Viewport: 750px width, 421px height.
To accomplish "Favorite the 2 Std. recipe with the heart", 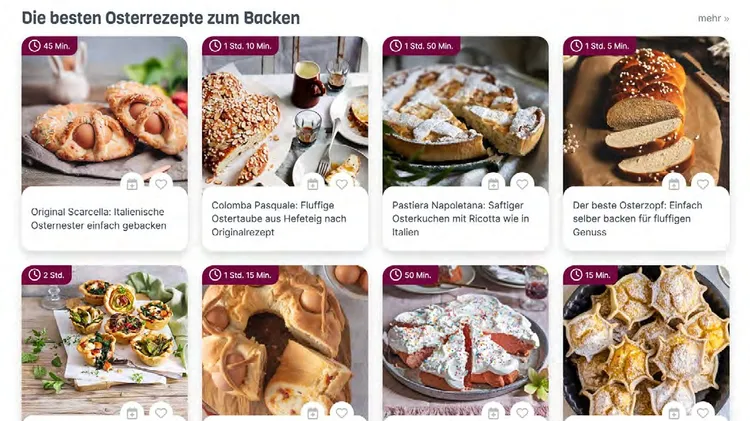I will (x=160, y=412).
